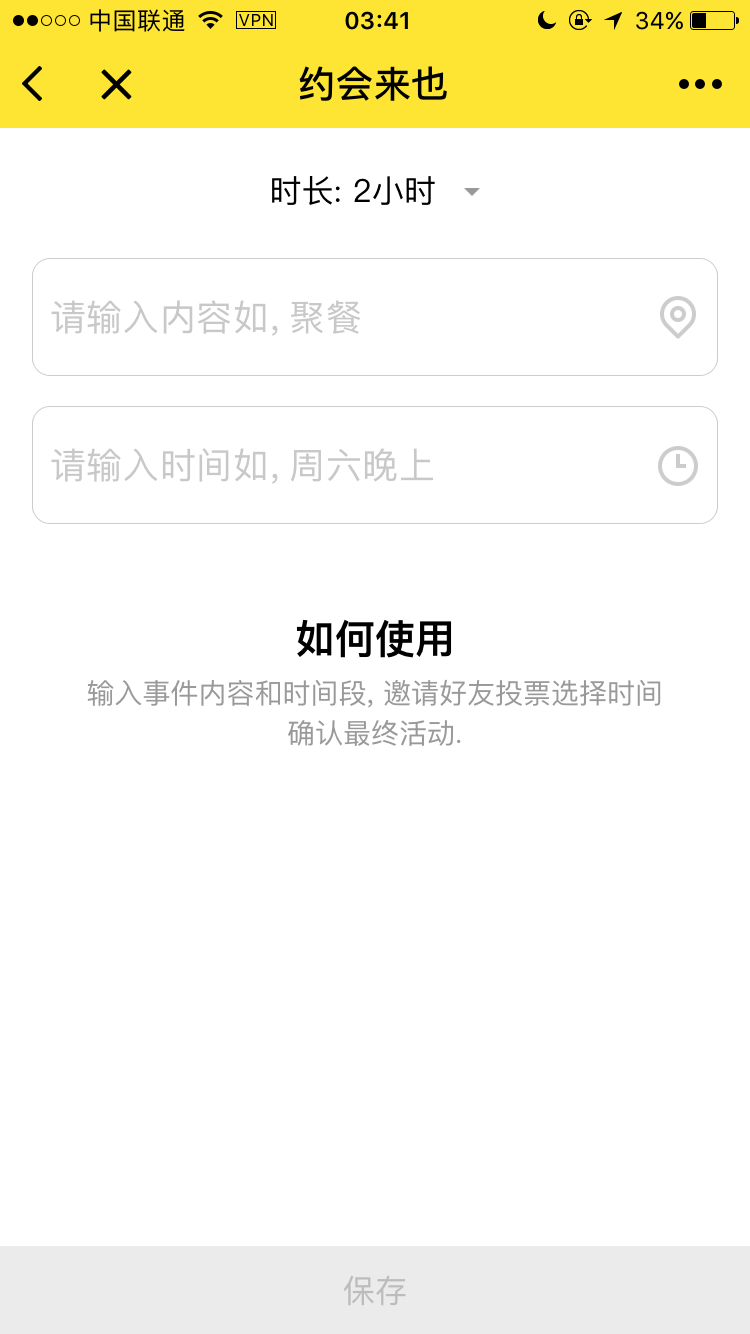Go back using the top-left arrow
The width and height of the screenshot is (750, 1334).
click(x=33, y=84)
